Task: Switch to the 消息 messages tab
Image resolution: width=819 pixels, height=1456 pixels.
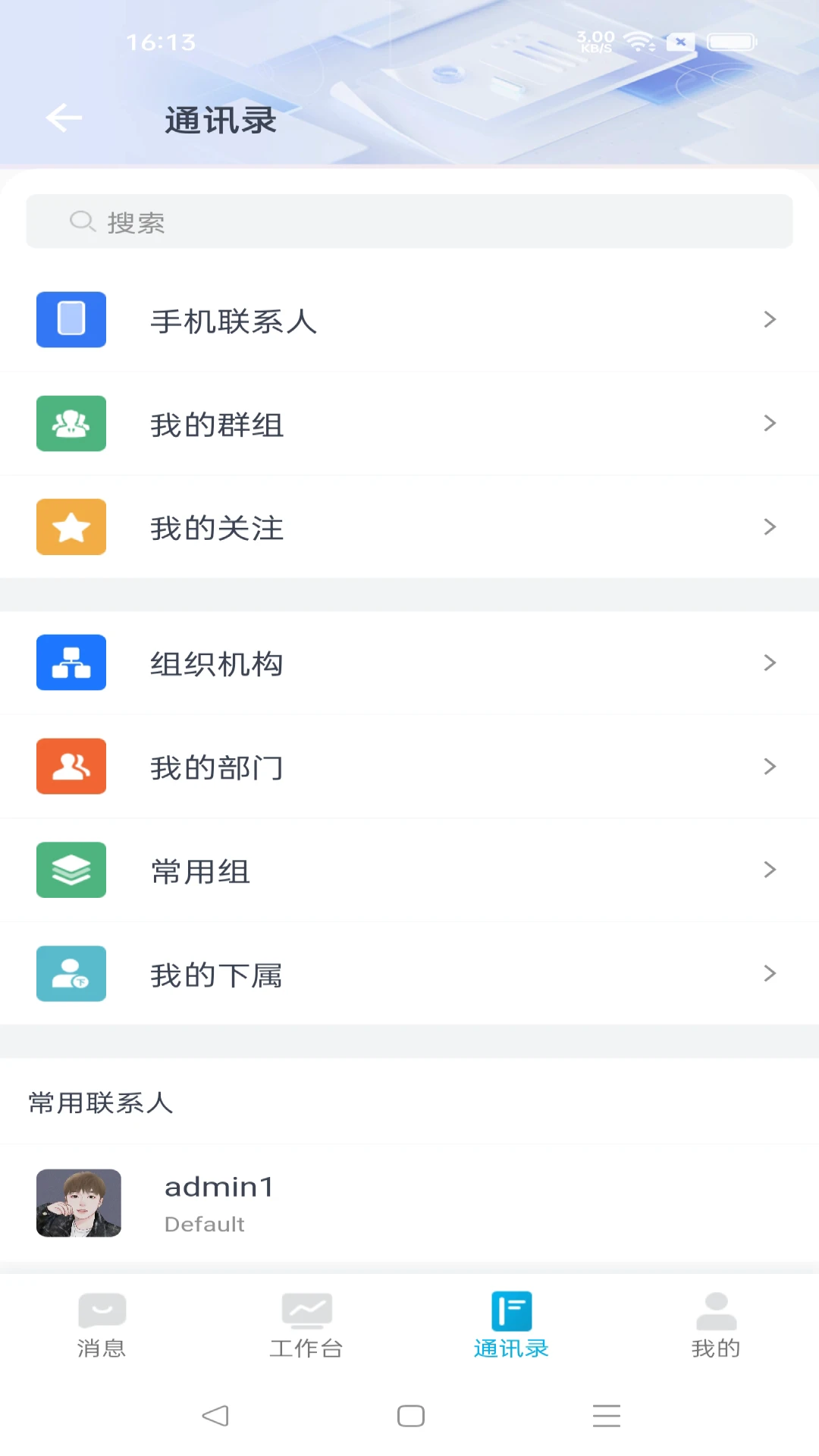Action: coord(102,1323)
